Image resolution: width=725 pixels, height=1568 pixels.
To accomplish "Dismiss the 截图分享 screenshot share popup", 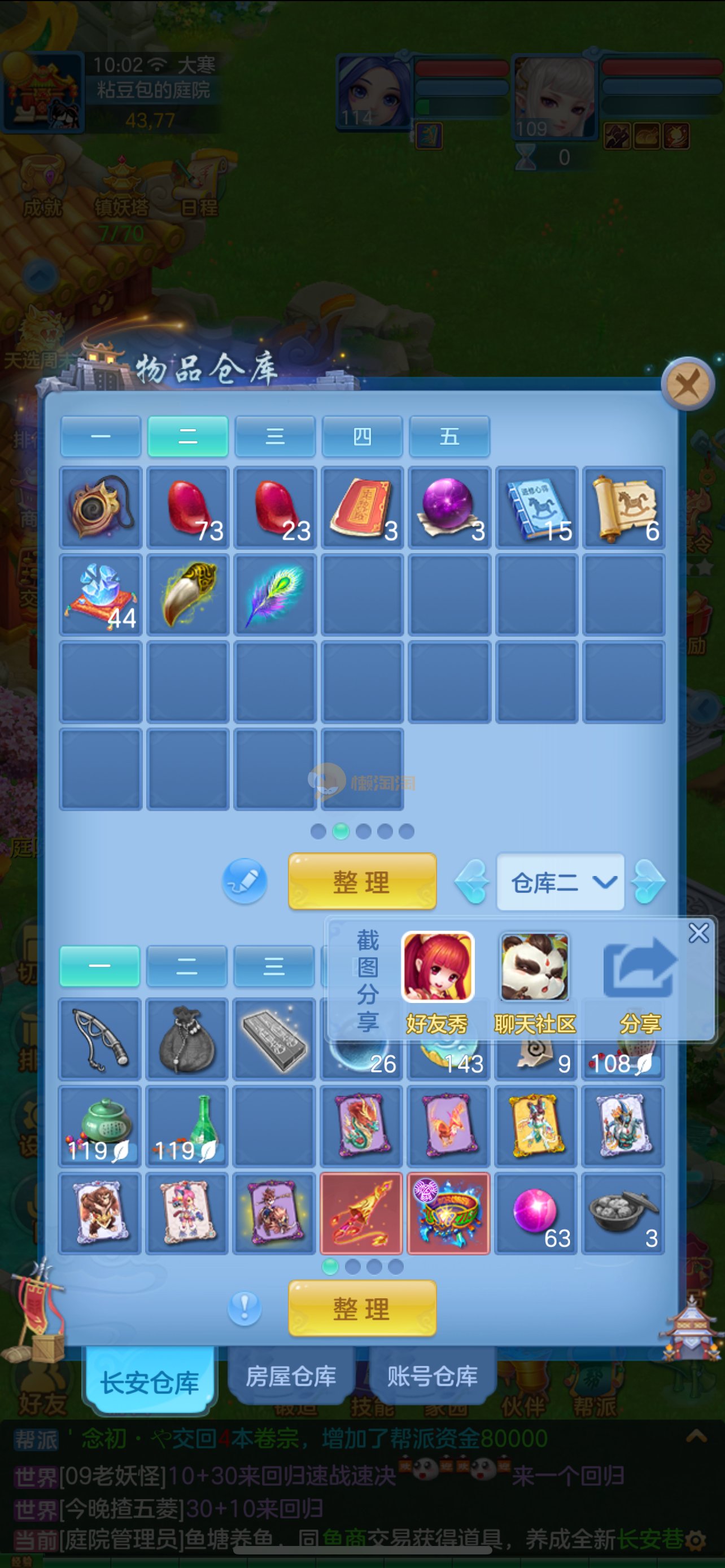I will (698, 932).
